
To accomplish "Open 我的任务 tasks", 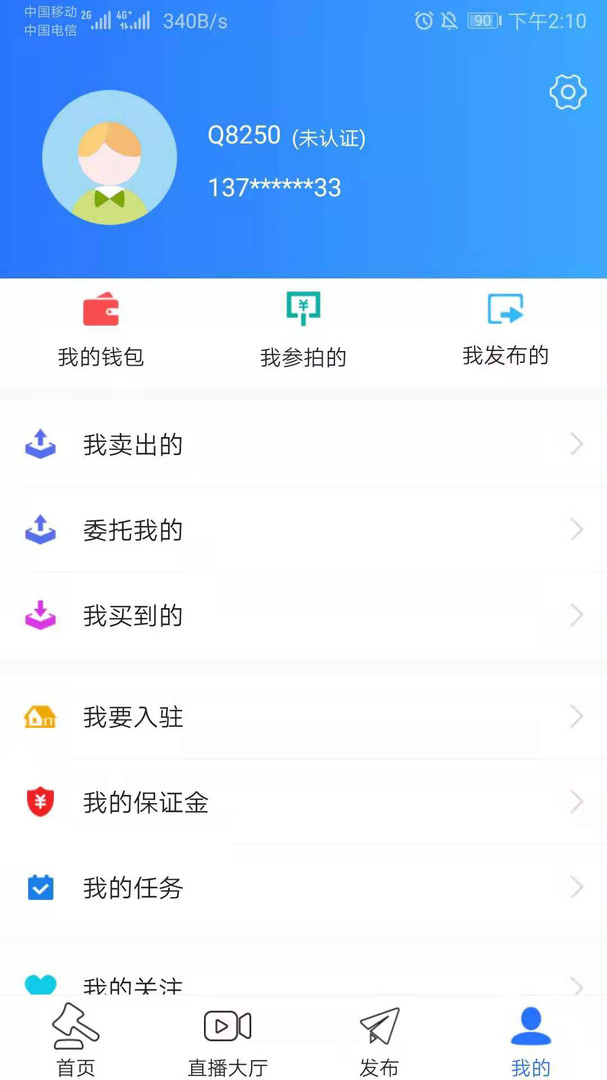I will tap(303, 887).
